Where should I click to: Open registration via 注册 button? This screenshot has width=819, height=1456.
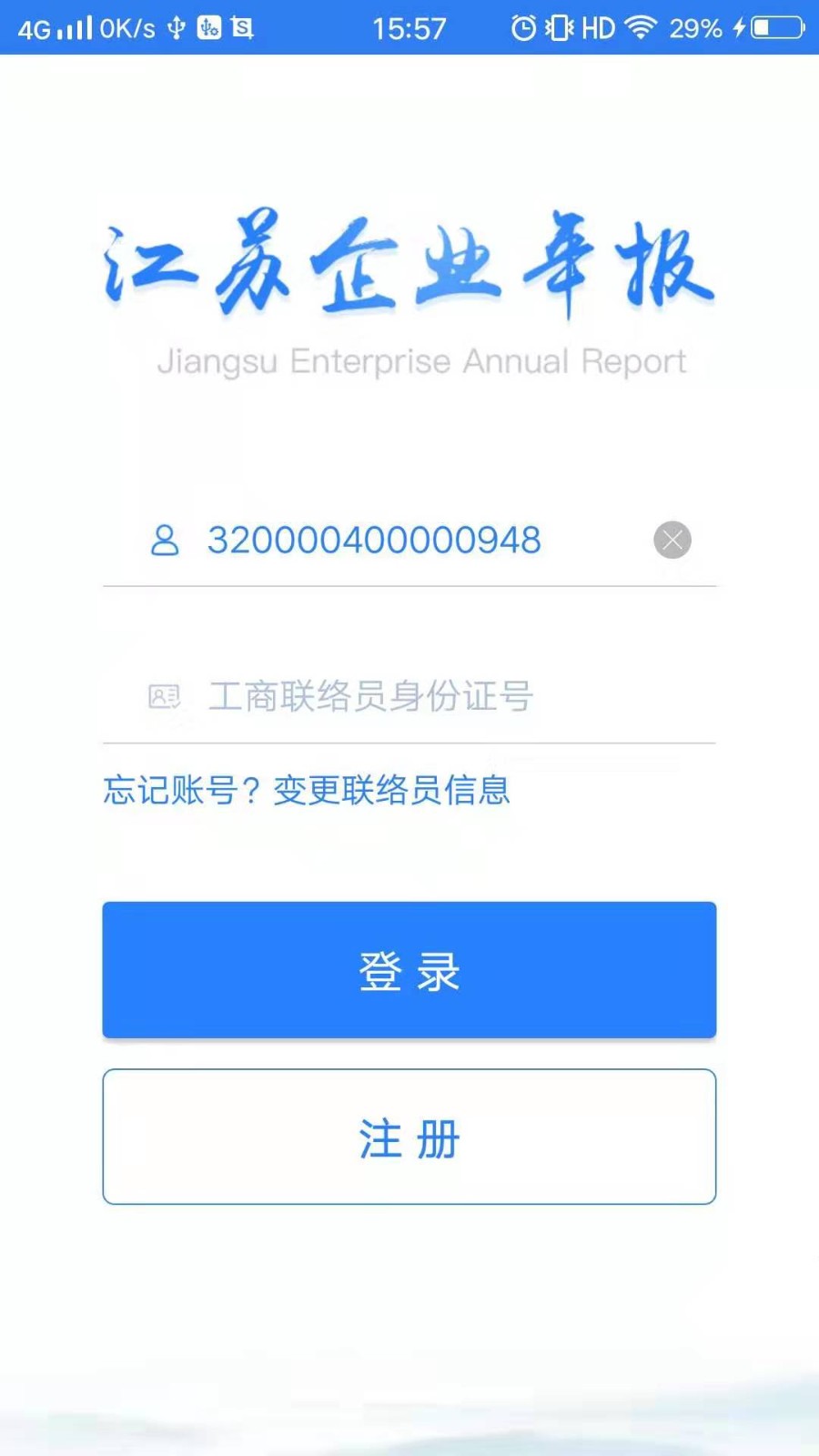[409, 1137]
